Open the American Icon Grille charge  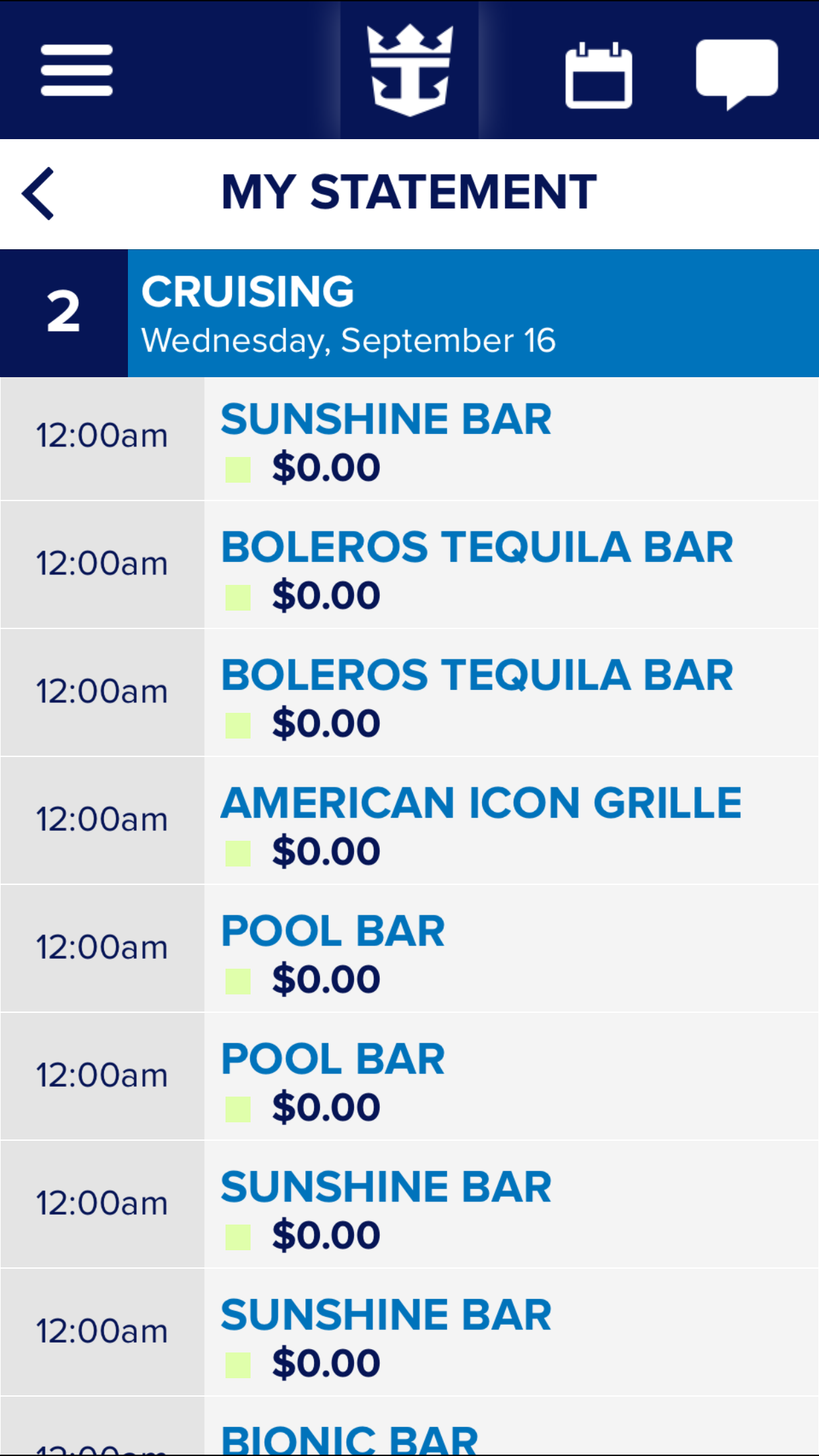[409, 820]
